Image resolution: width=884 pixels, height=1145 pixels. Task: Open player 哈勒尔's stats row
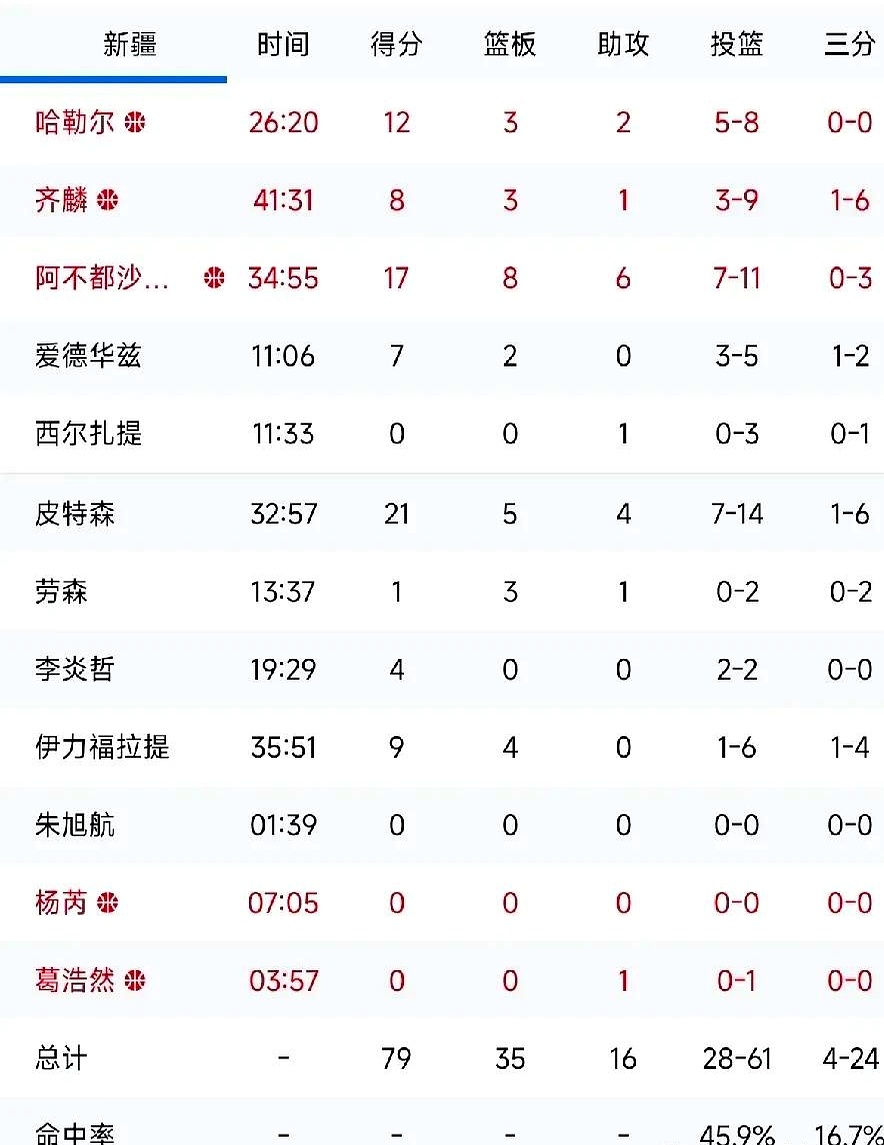74,122
